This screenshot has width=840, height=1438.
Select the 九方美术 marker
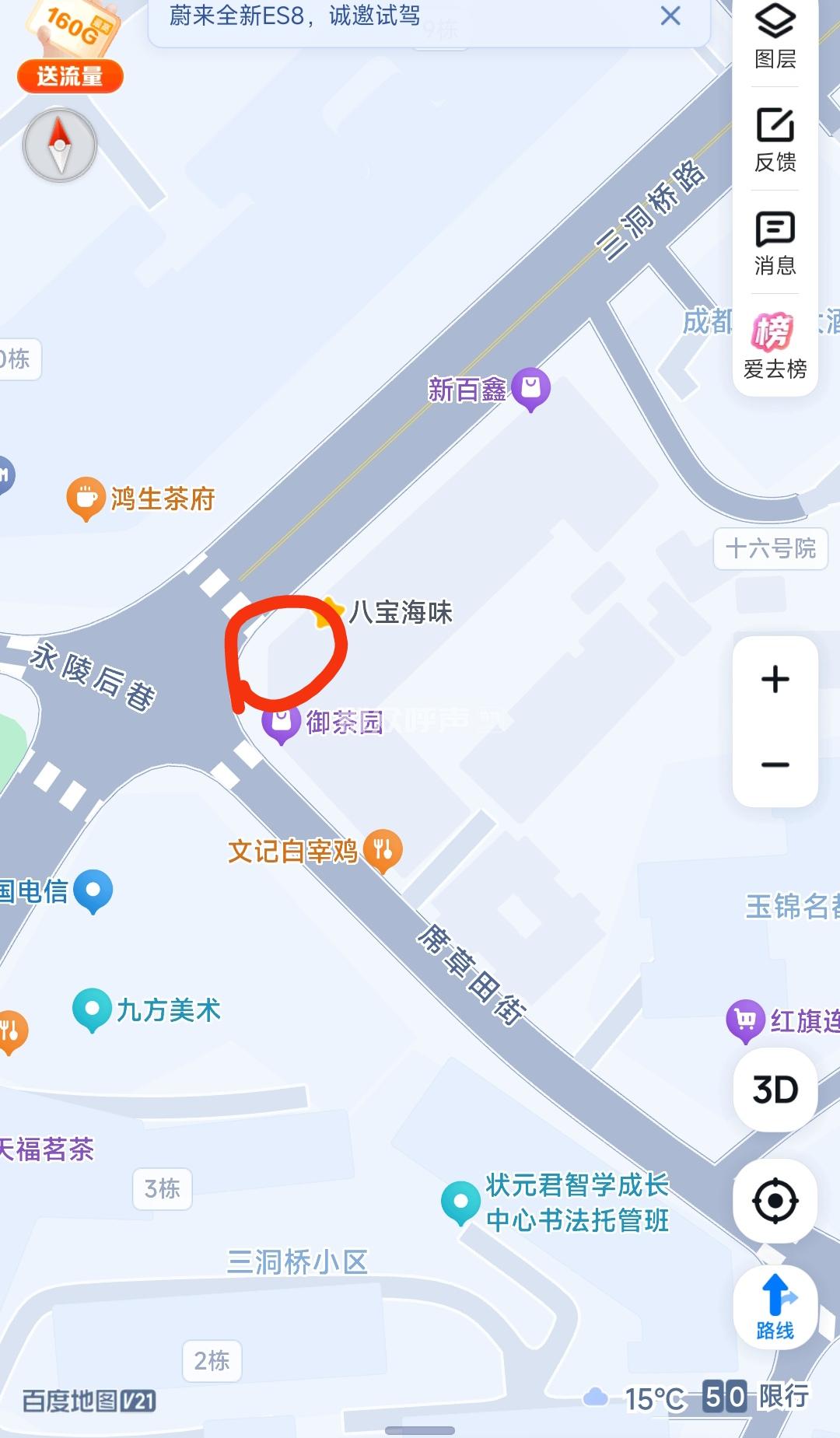tap(92, 1009)
